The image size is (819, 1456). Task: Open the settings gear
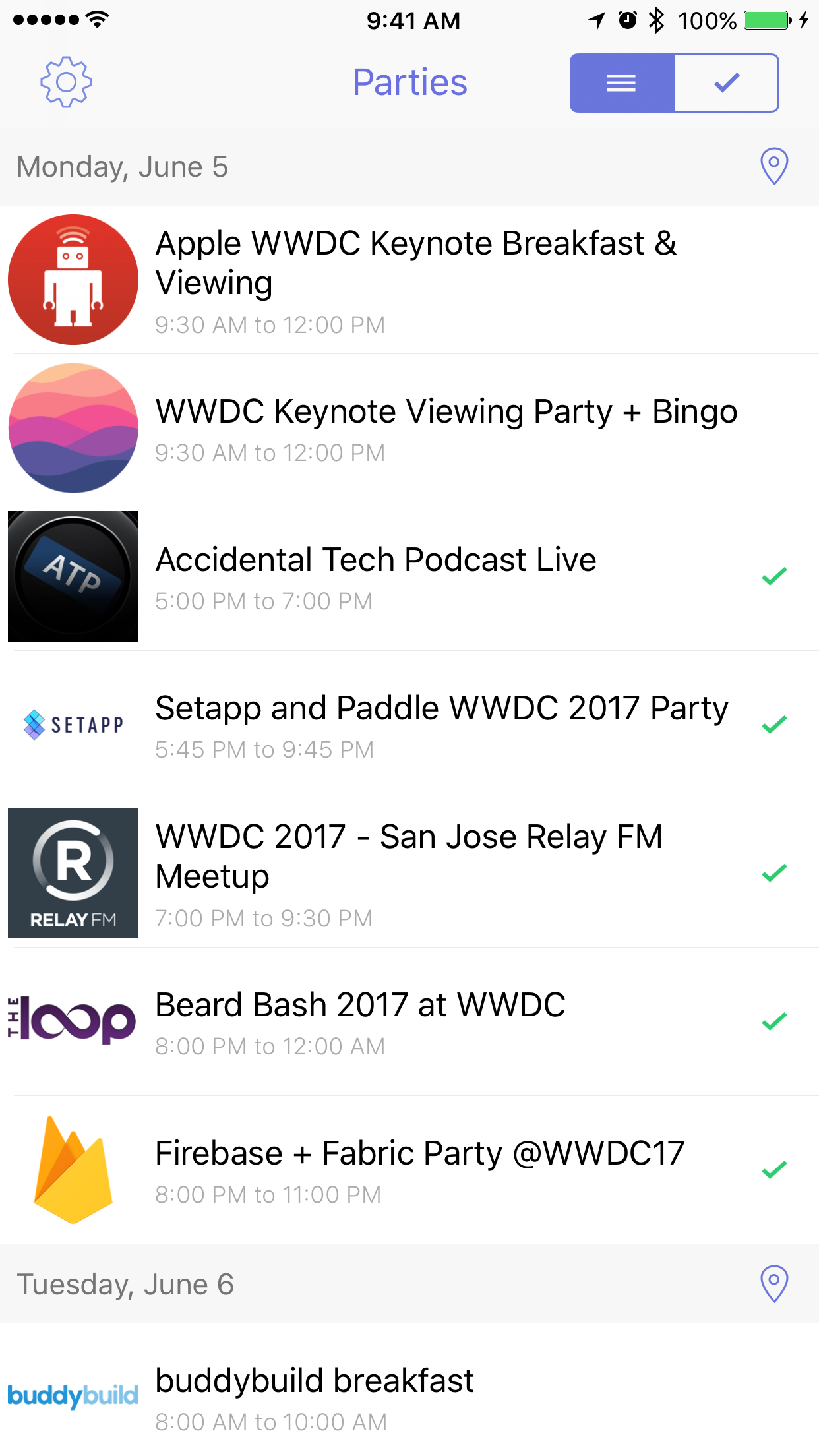[66, 82]
